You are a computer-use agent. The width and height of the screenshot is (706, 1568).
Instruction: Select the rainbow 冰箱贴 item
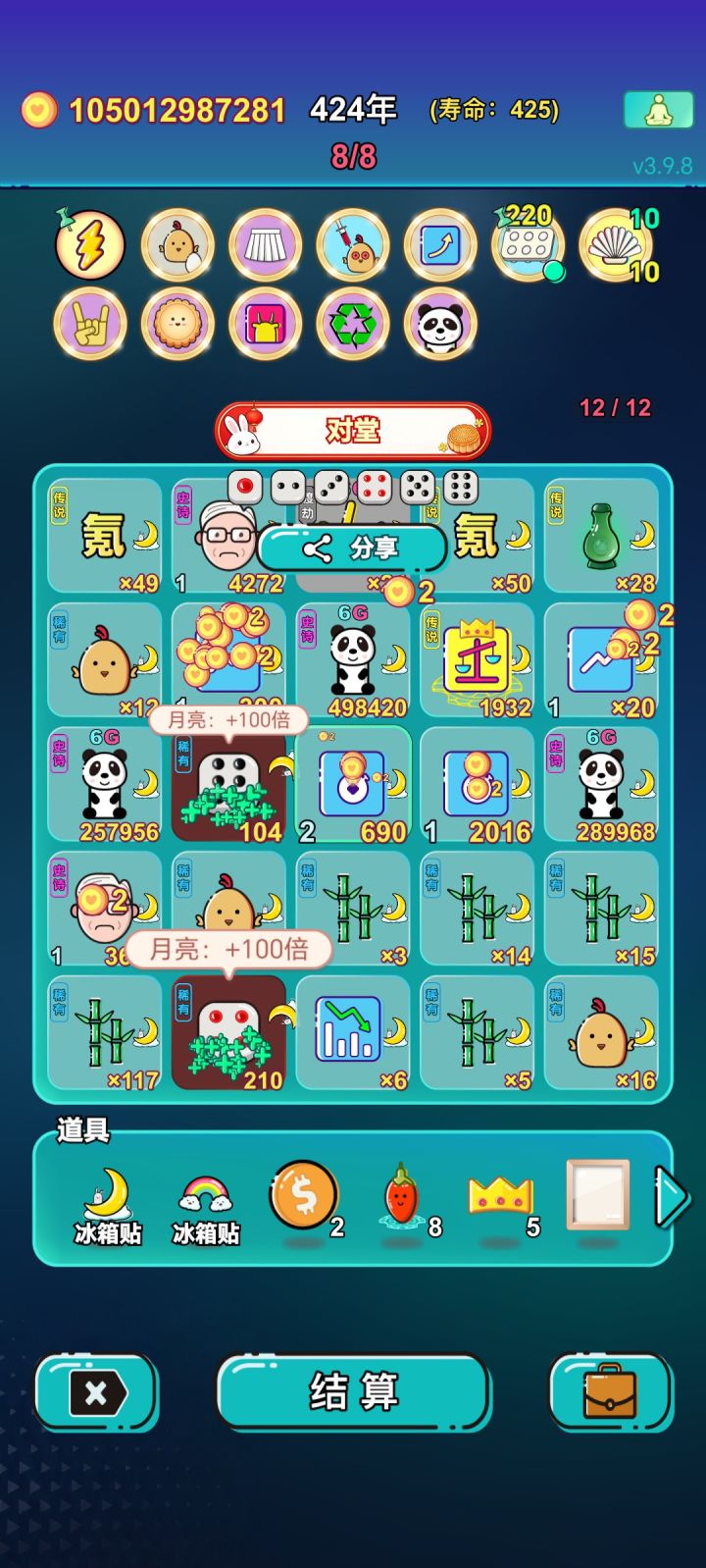206,1207
